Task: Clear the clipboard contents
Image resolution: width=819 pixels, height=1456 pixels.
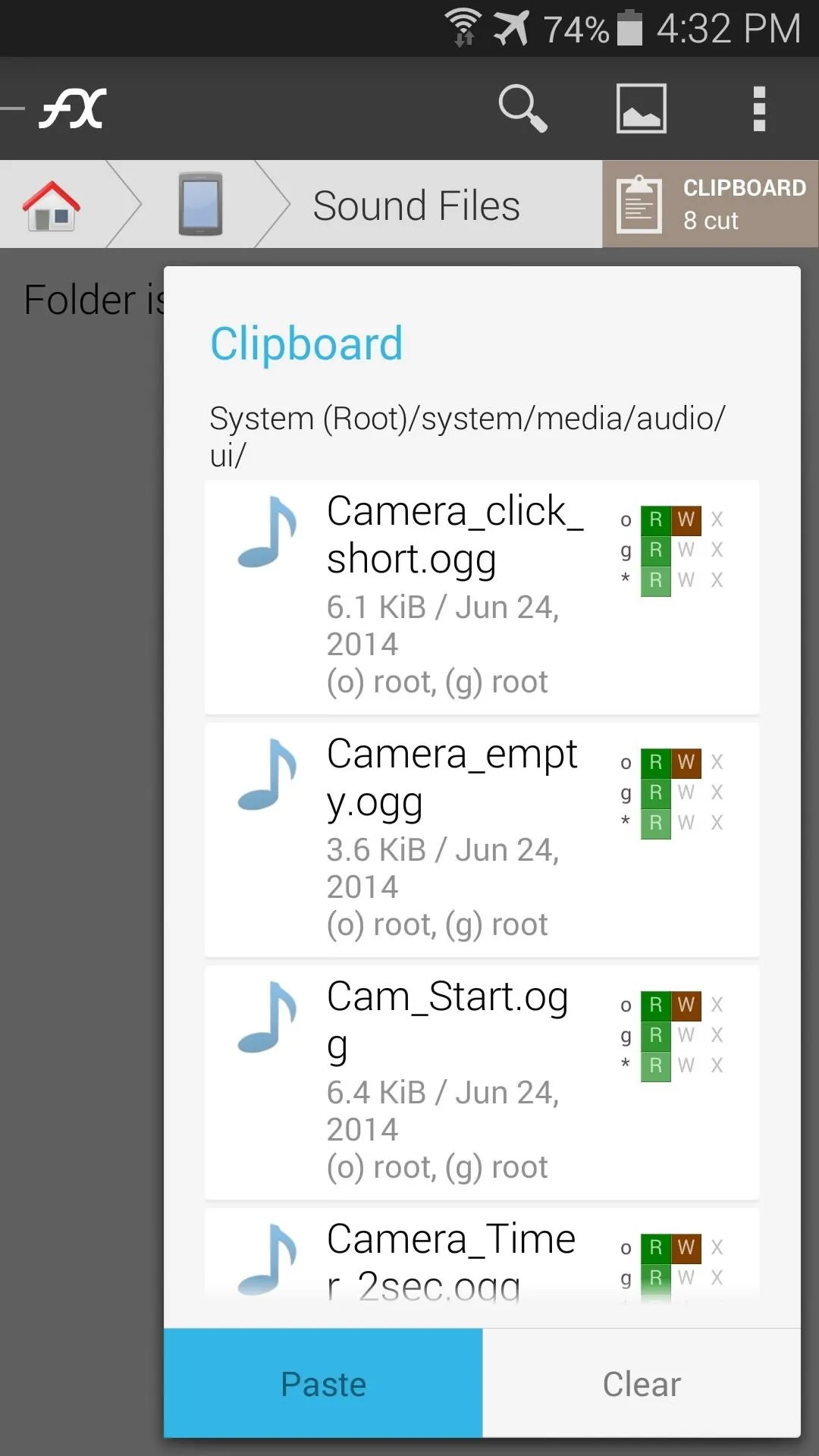Action: click(x=642, y=1382)
